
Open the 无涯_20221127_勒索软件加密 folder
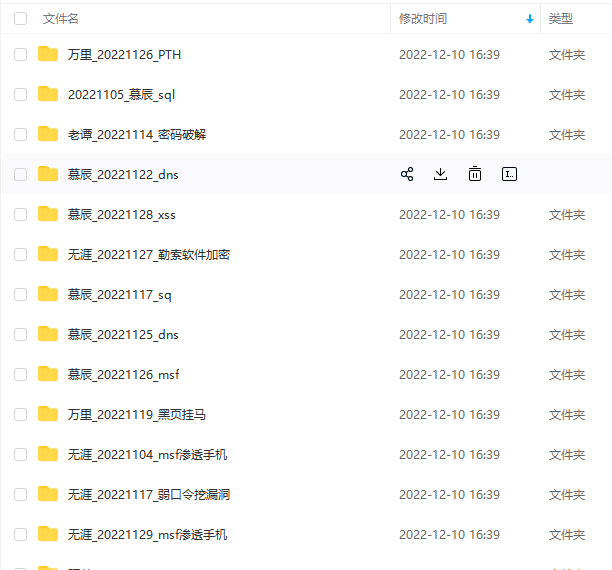(x=148, y=254)
